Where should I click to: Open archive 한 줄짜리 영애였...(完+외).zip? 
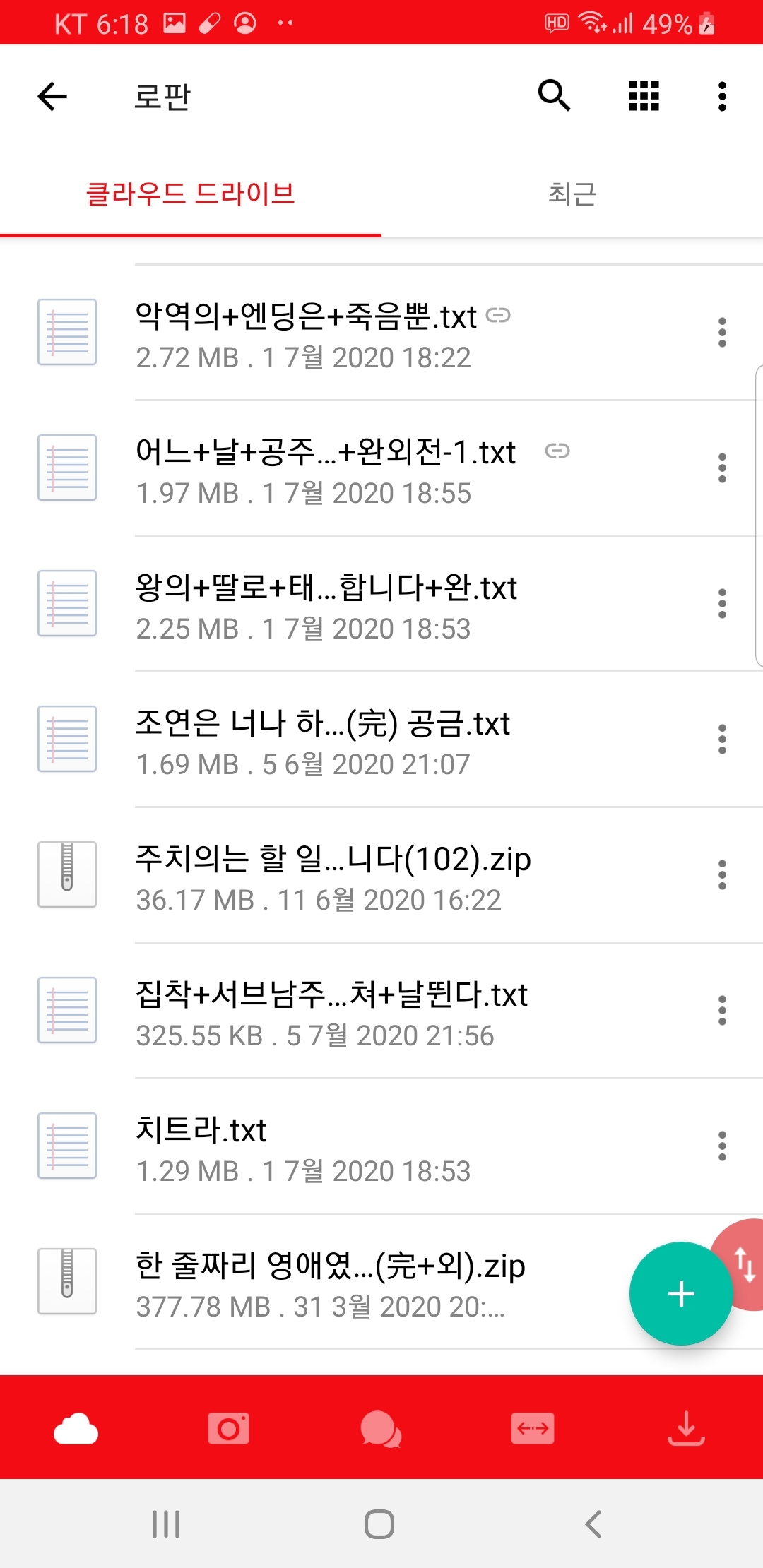331,1283
